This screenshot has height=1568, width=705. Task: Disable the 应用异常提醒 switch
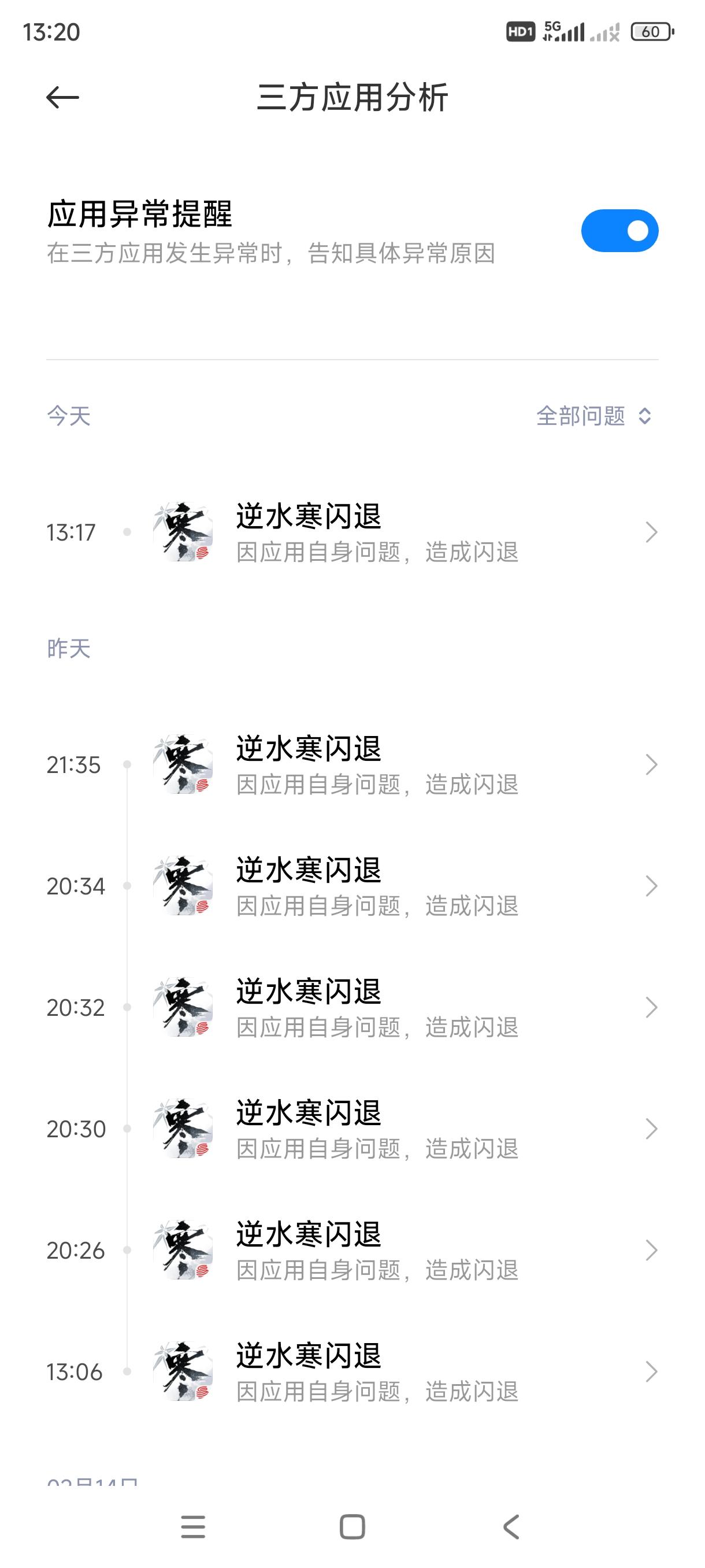(619, 231)
